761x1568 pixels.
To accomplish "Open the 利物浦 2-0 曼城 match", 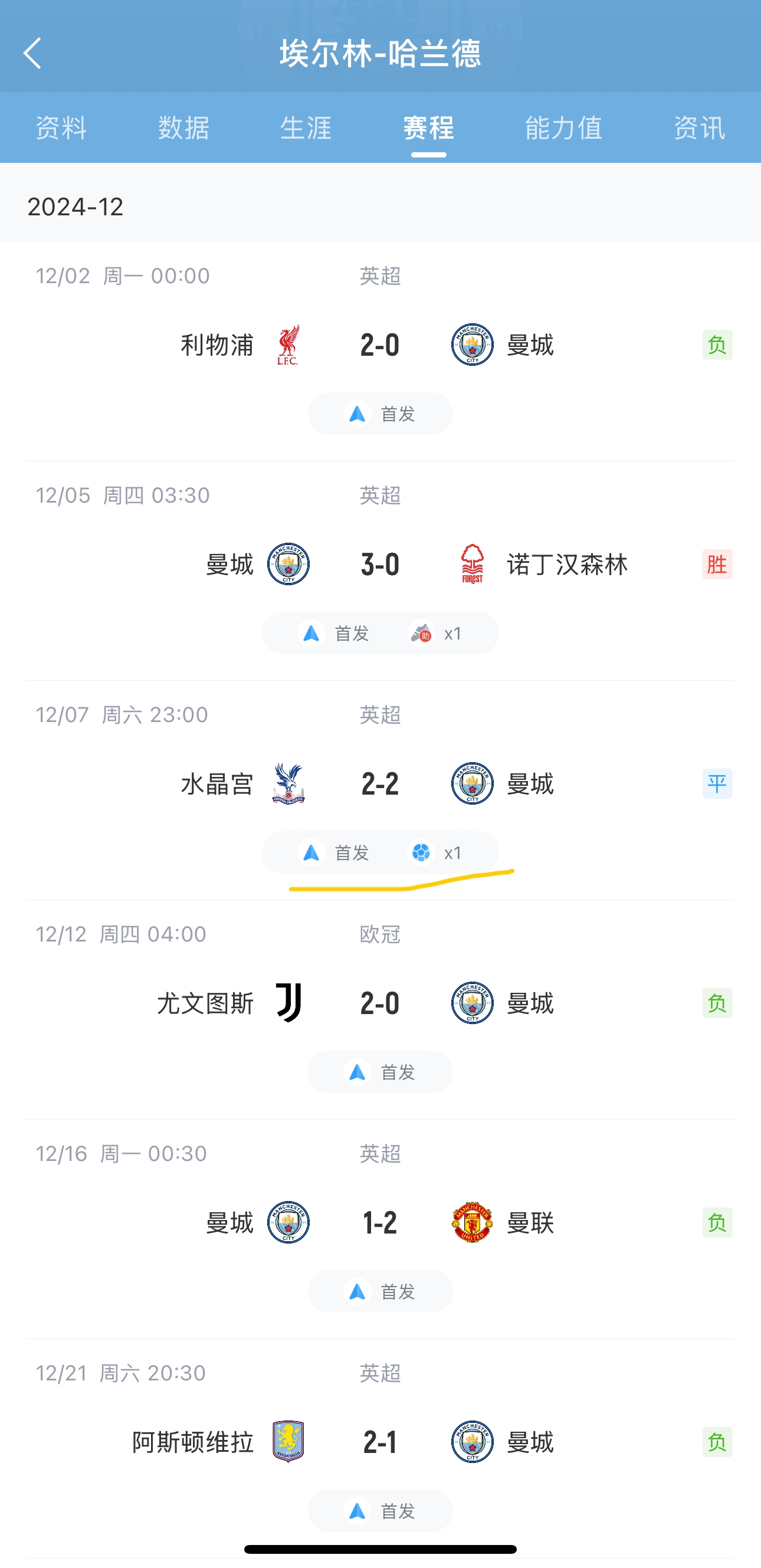I will [x=380, y=351].
